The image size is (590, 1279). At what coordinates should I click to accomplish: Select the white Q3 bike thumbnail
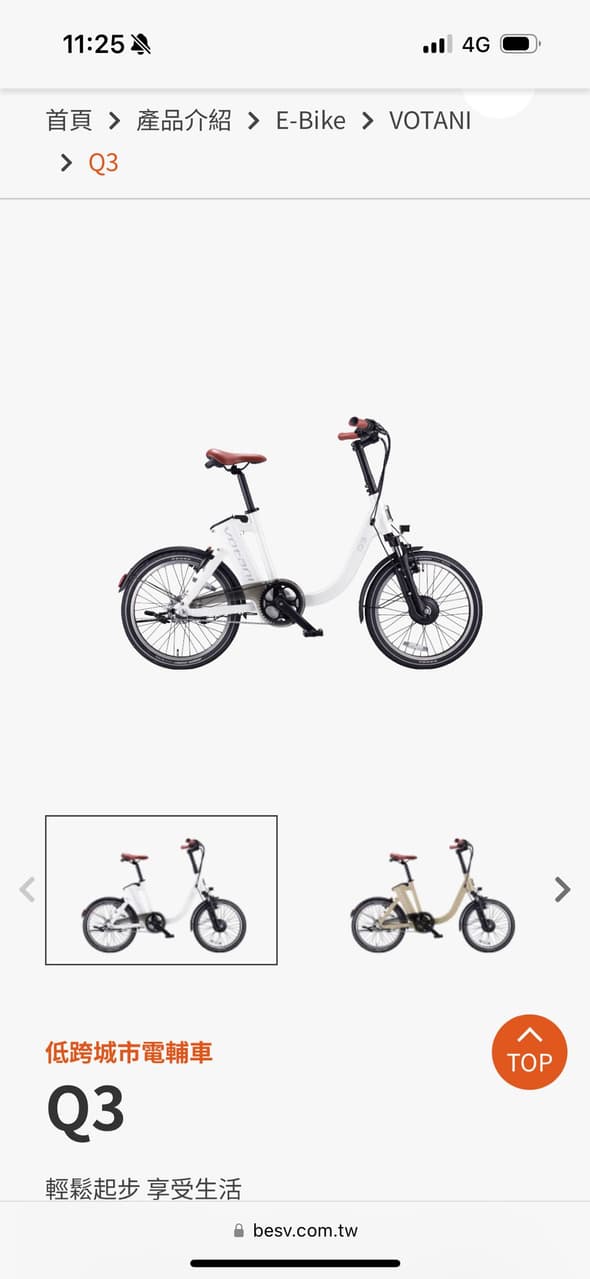[x=161, y=890]
